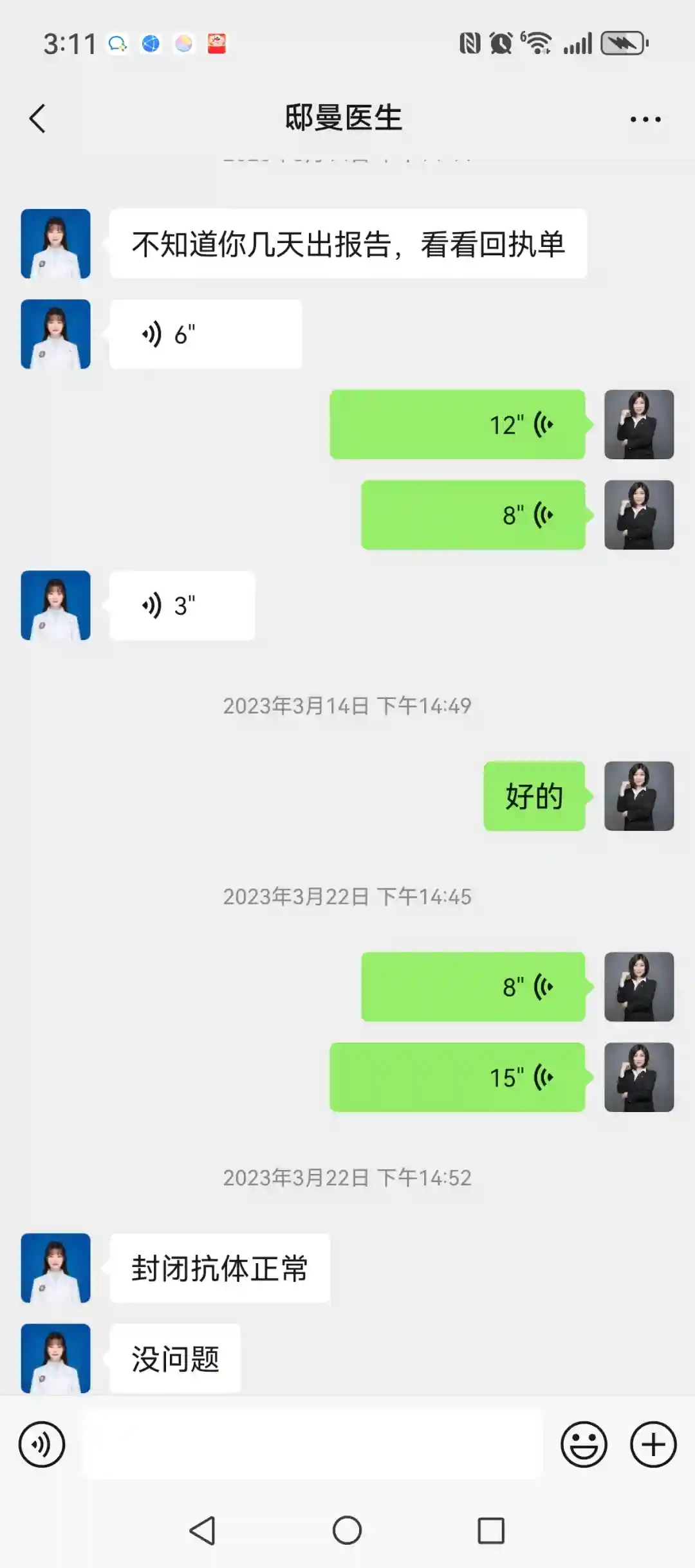Play the 3-second received voice message

[182, 606]
